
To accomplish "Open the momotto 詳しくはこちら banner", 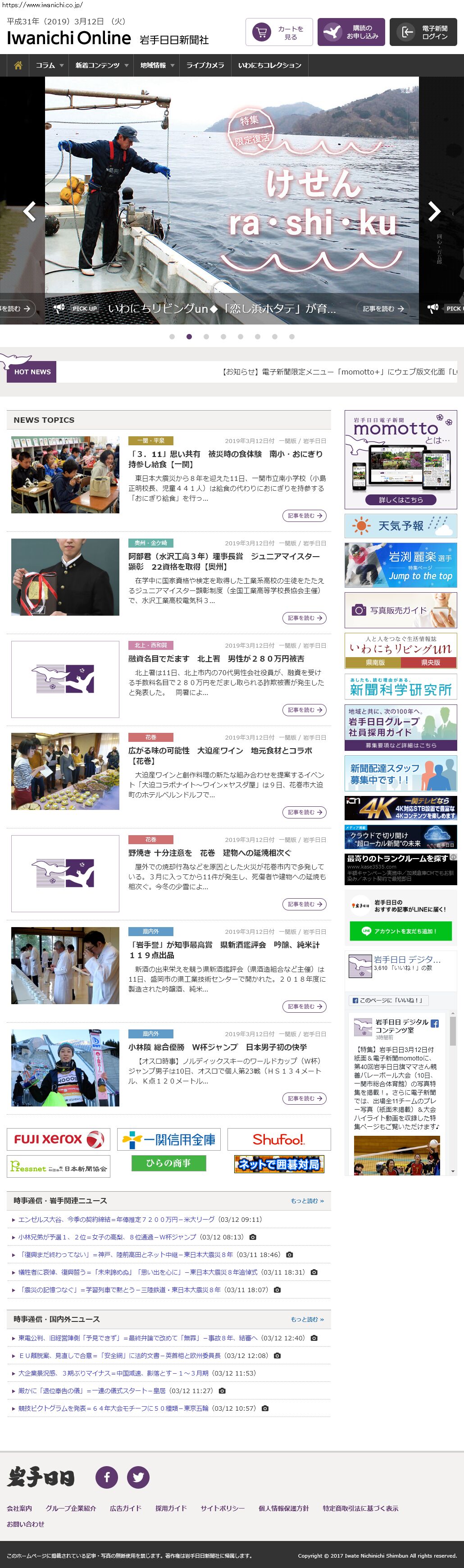I will coord(400,500).
